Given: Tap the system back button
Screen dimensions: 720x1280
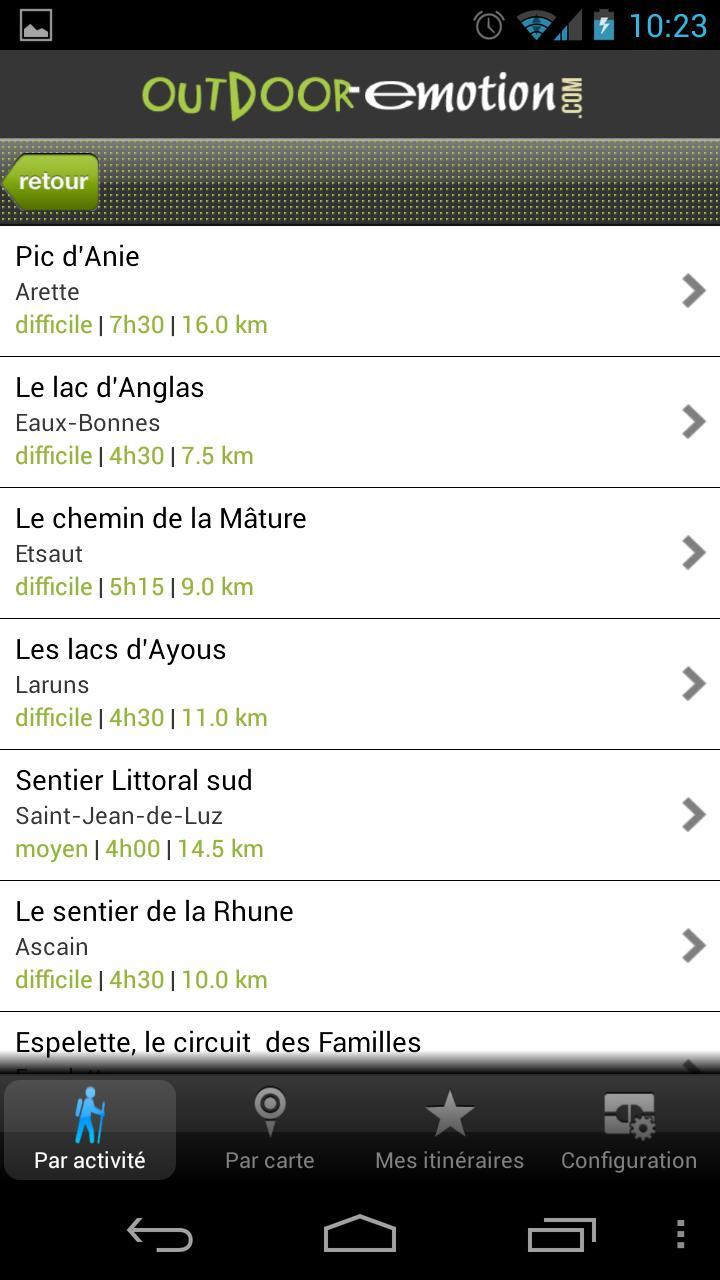Looking at the screenshot, I should tap(160, 1235).
